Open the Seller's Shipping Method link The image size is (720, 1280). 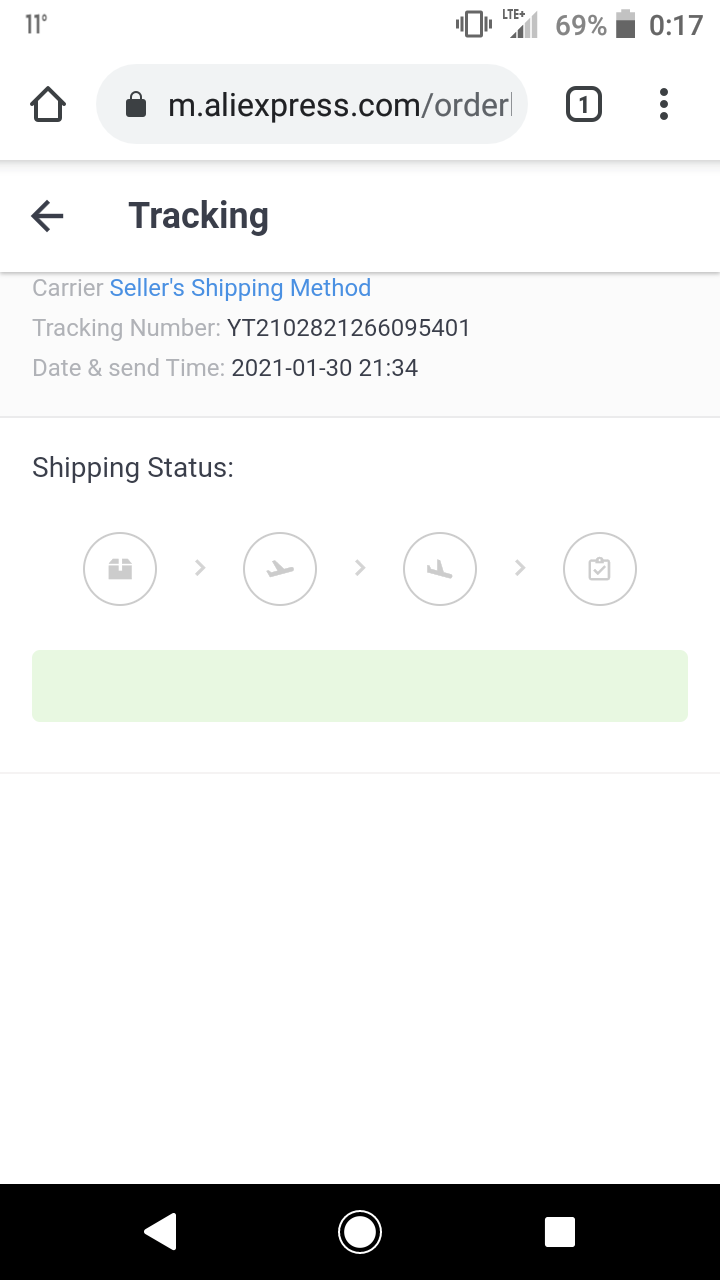tap(240, 288)
